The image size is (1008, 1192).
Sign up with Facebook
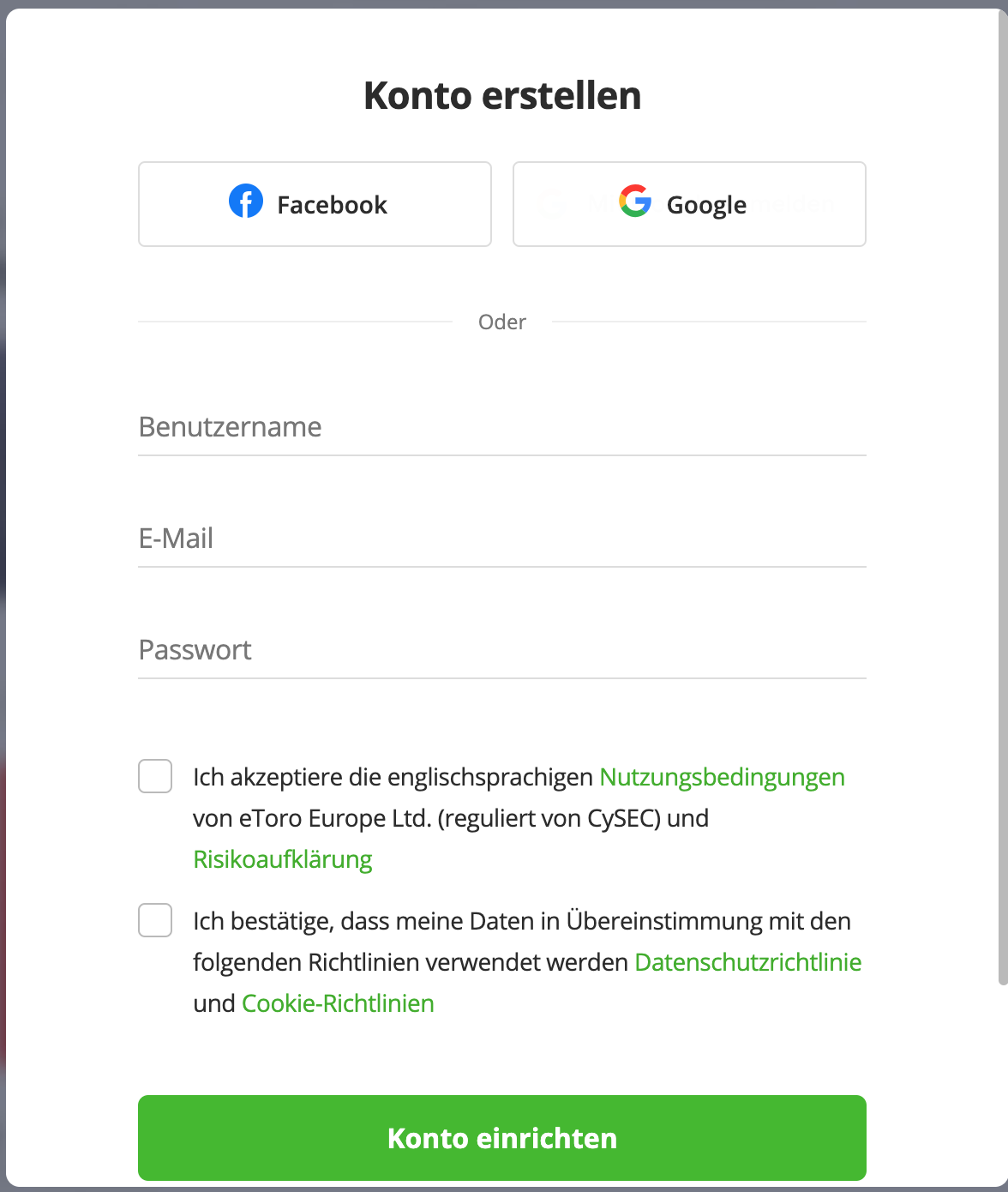(x=315, y=204)
